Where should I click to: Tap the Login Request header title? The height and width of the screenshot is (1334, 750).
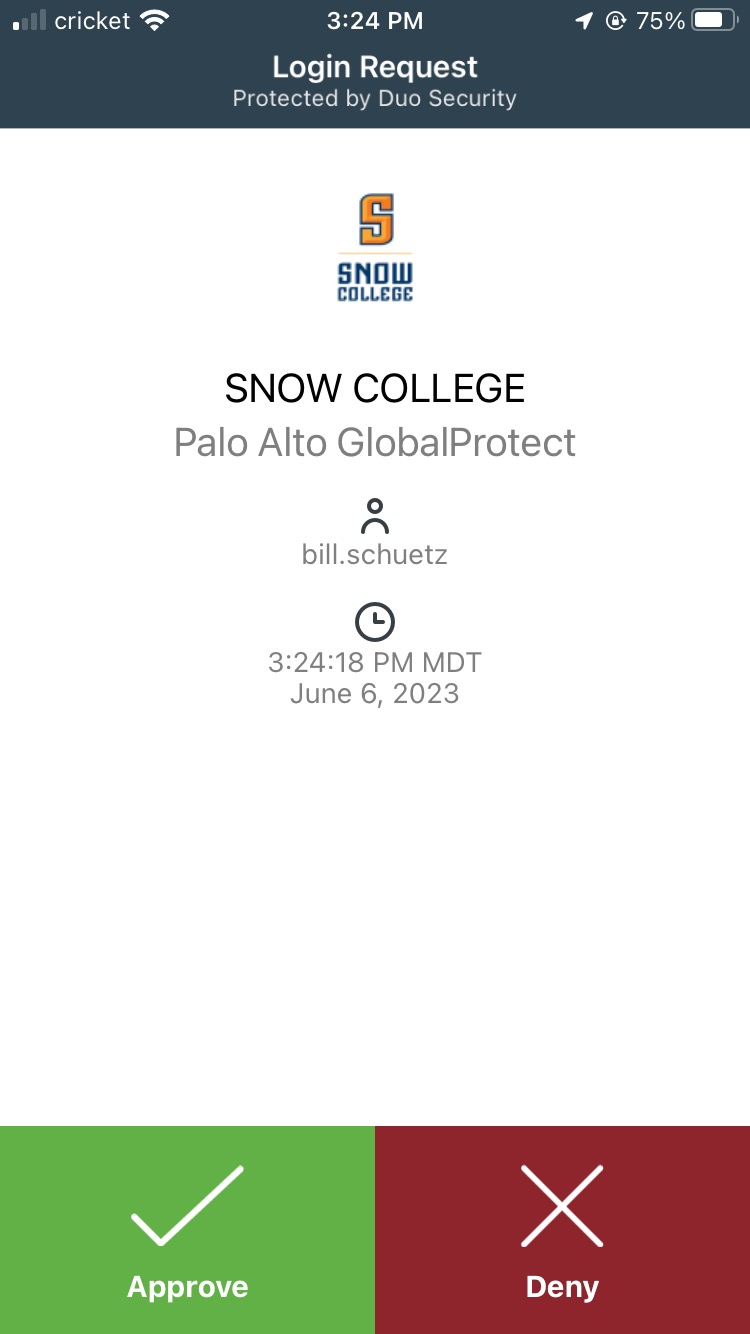tap(375, 66)
